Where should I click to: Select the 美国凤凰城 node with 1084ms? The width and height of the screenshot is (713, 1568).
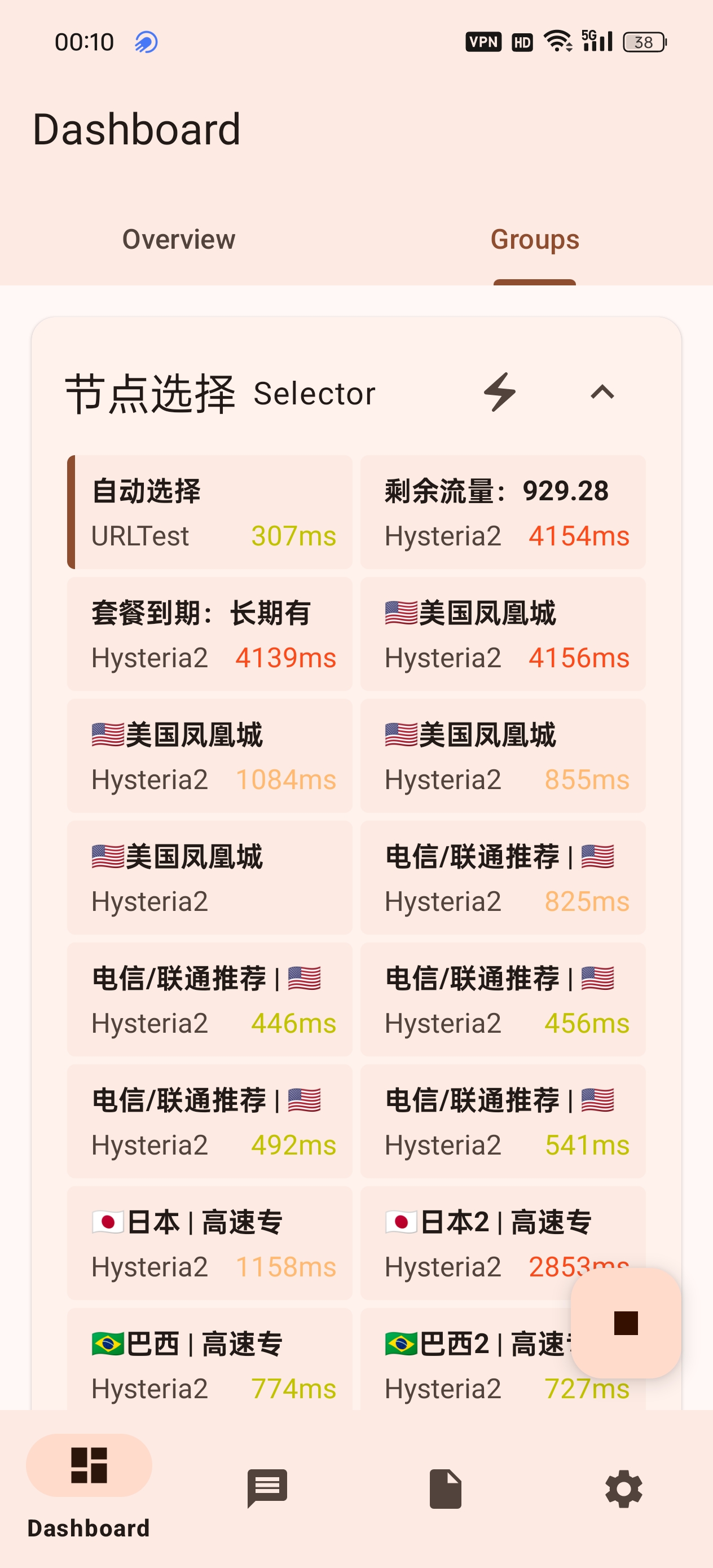(209, 755)
